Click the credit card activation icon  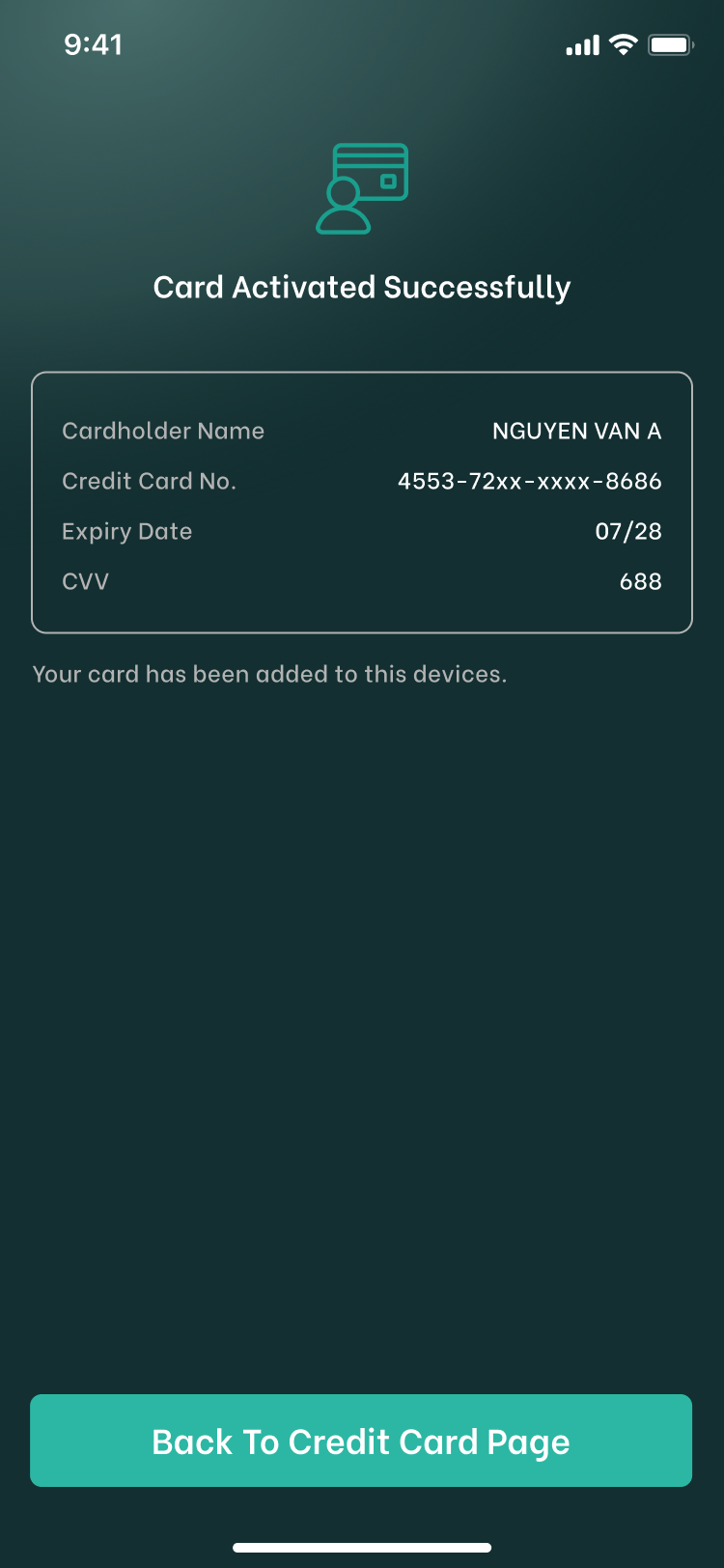[362, 188]
